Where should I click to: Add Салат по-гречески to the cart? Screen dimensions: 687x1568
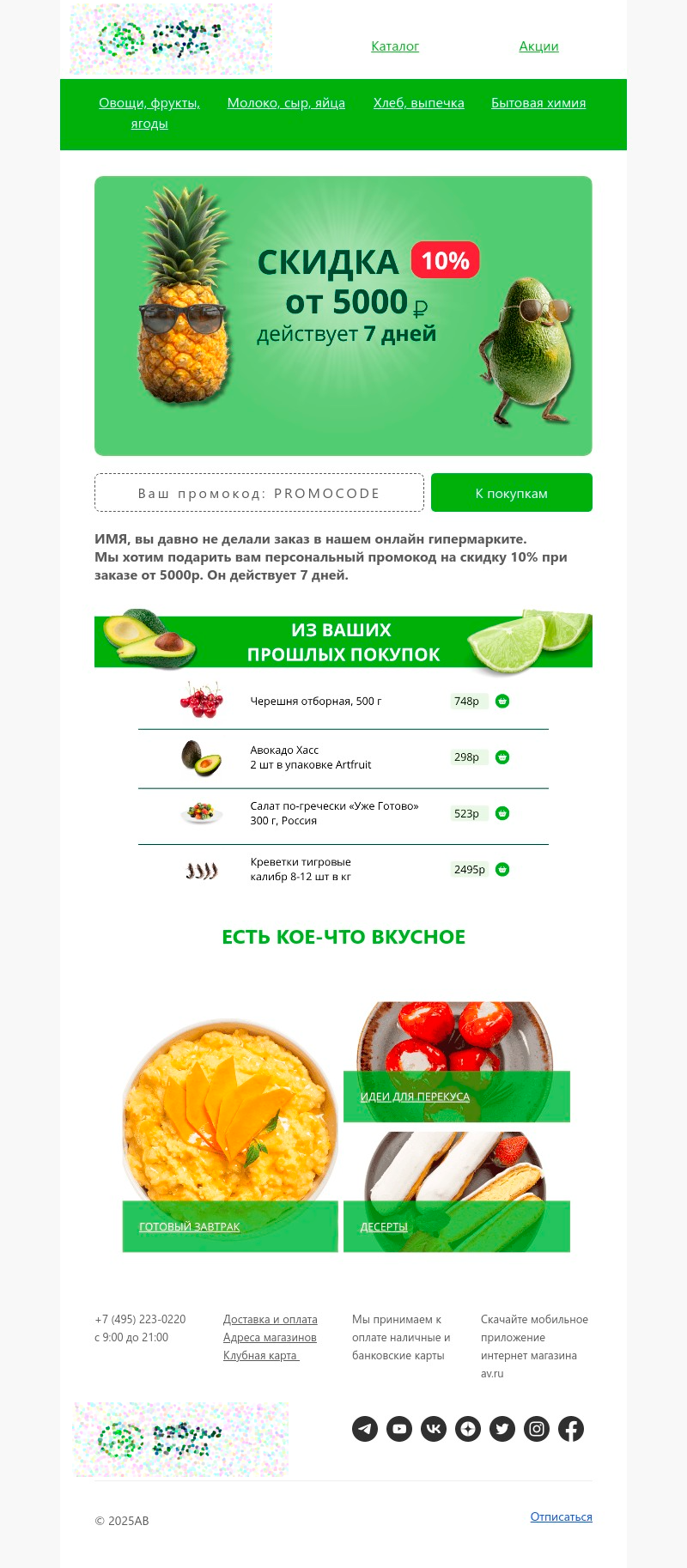click(x=502, y=813)
